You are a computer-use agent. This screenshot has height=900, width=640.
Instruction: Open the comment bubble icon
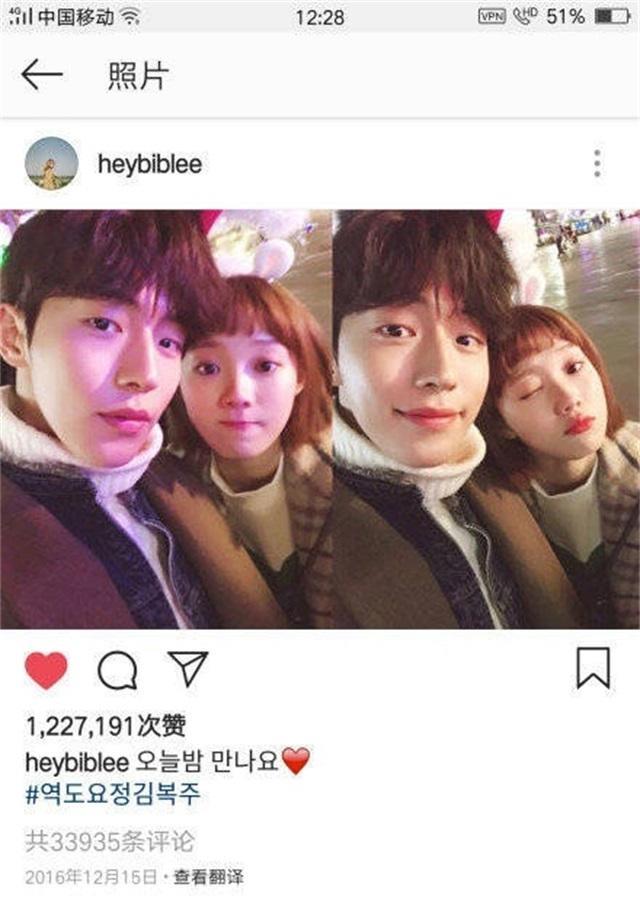(117, 670)
